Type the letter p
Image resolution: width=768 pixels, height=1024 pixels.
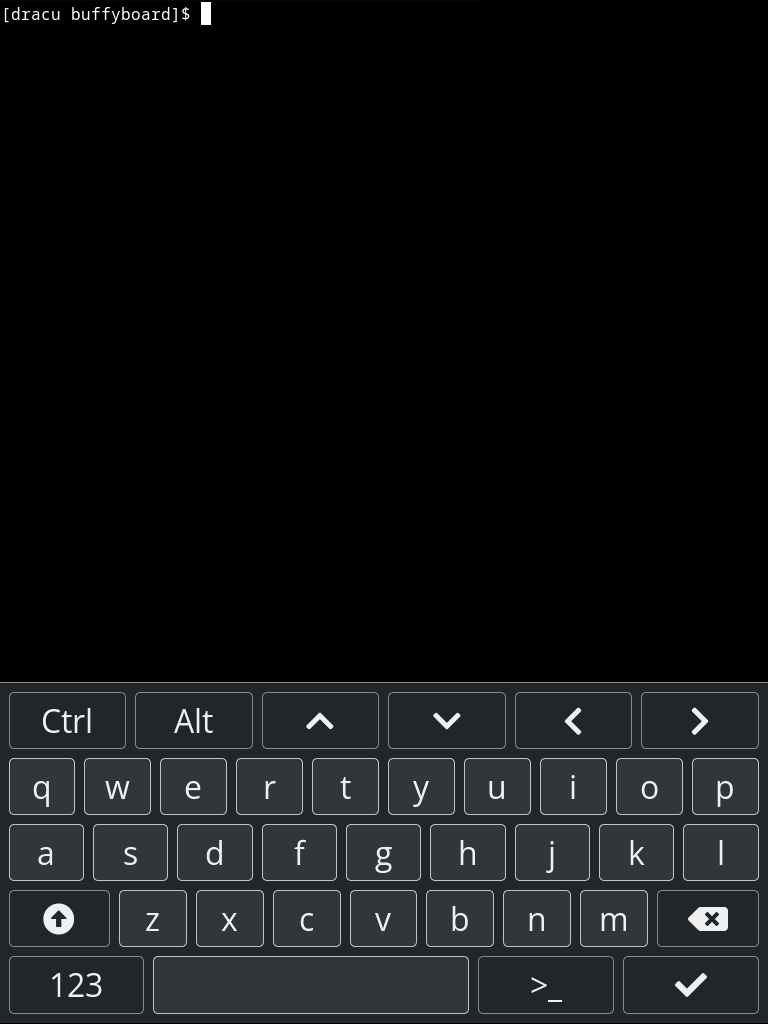(x=724, y=787)
